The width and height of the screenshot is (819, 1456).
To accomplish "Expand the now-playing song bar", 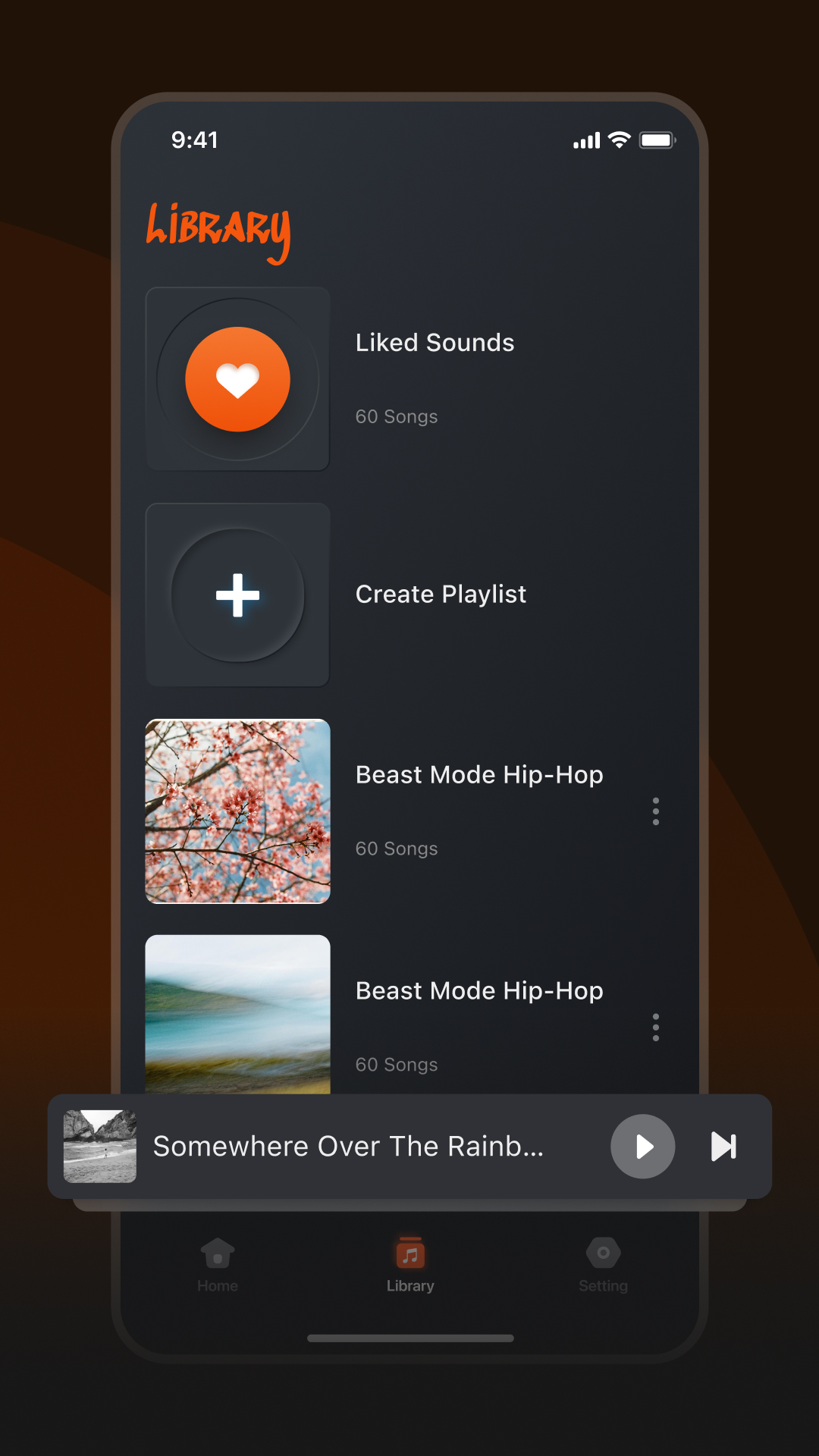I will 349,1147.
